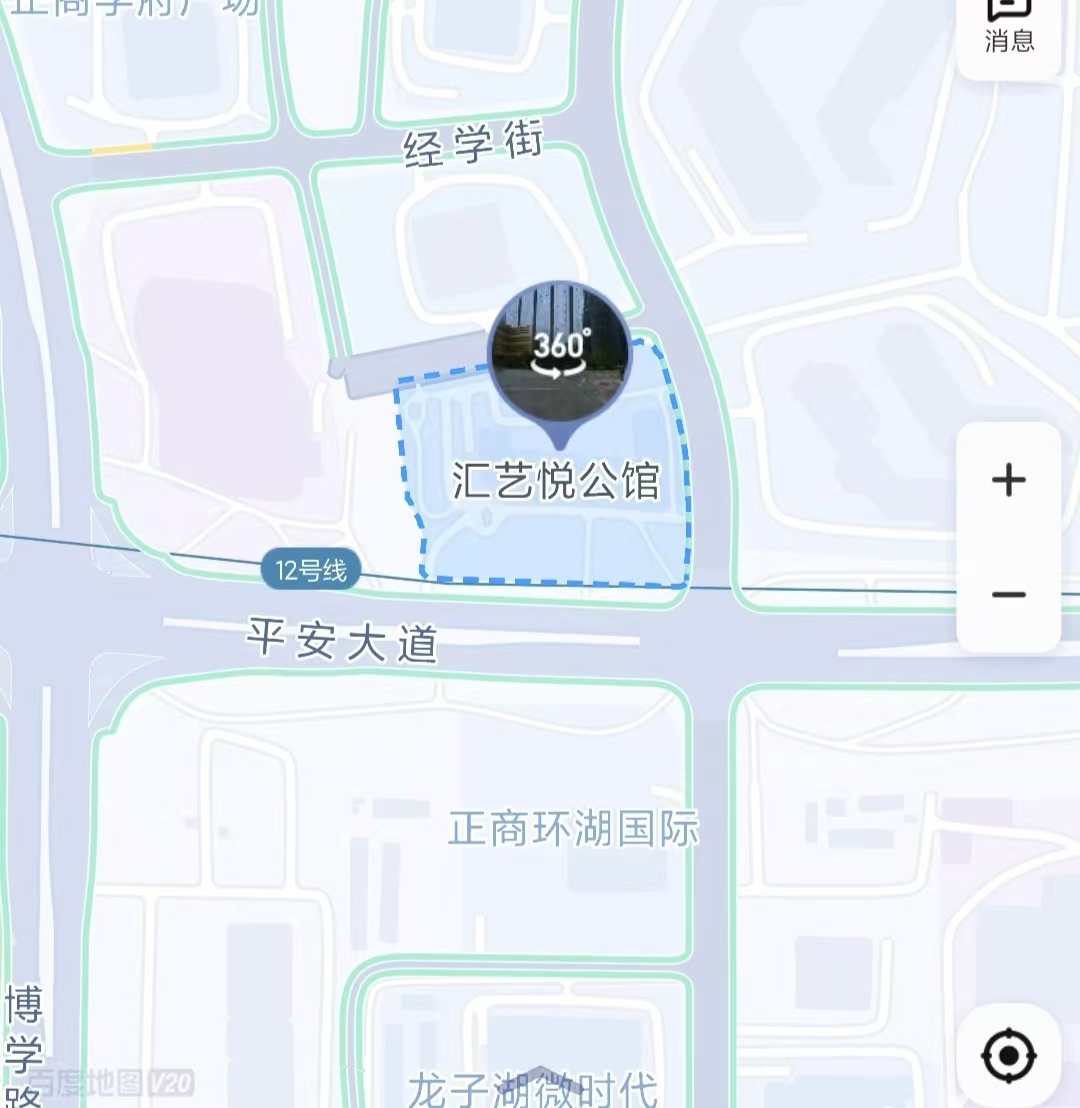Zoom out of the map
Viewport: 1080px width, 1108px height.
point(1008,595)
